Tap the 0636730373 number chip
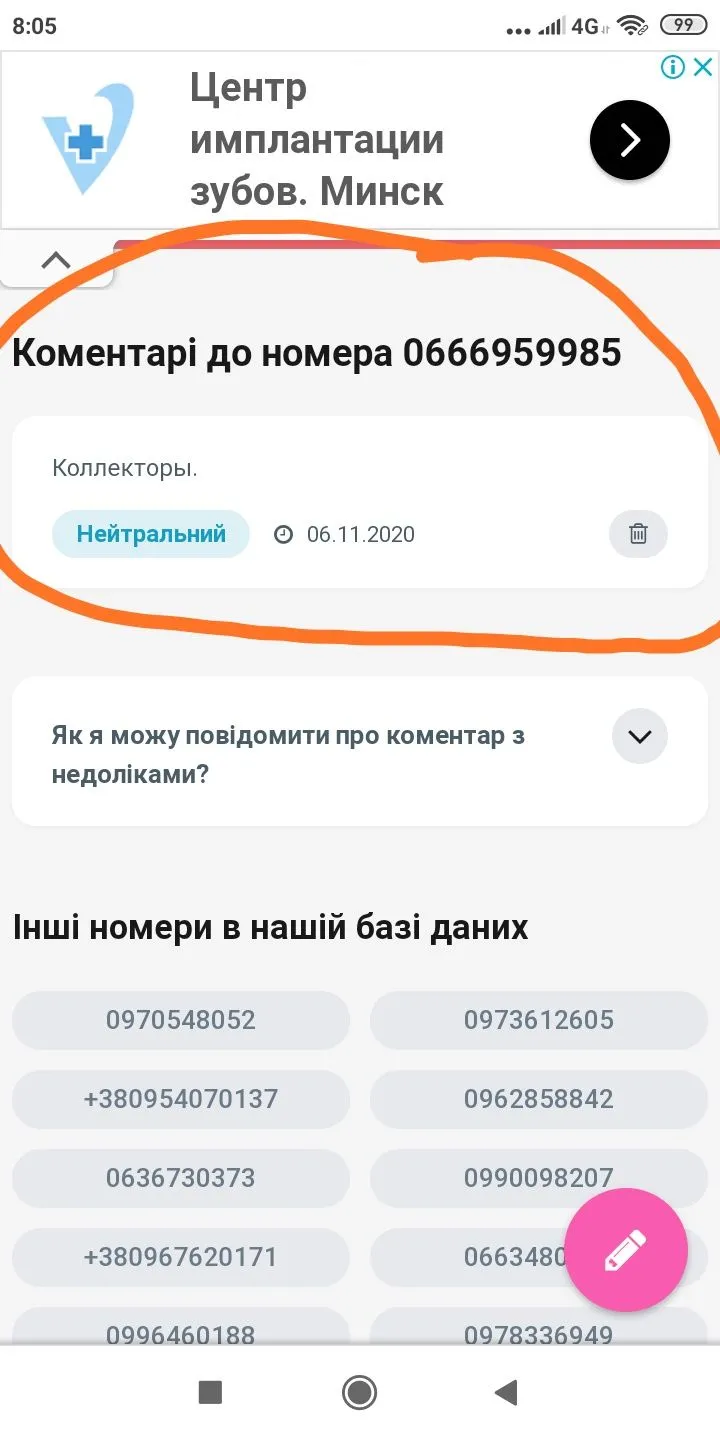Screen dimensions: 720x1440 coord(181,1177)
